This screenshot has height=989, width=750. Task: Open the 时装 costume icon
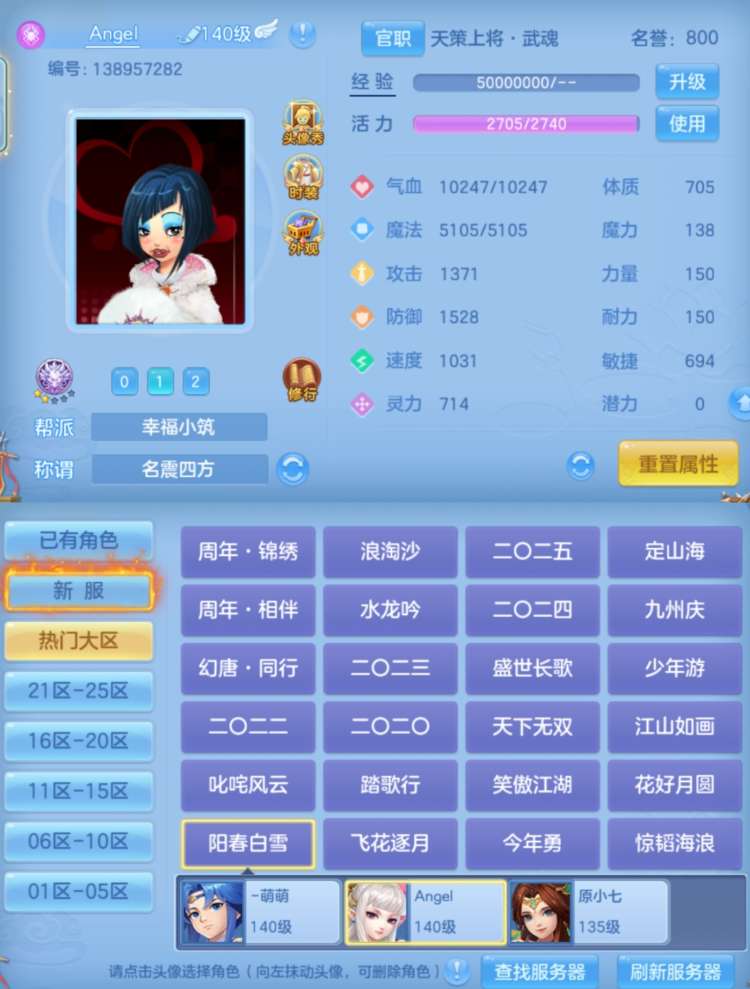click(302, 178)
